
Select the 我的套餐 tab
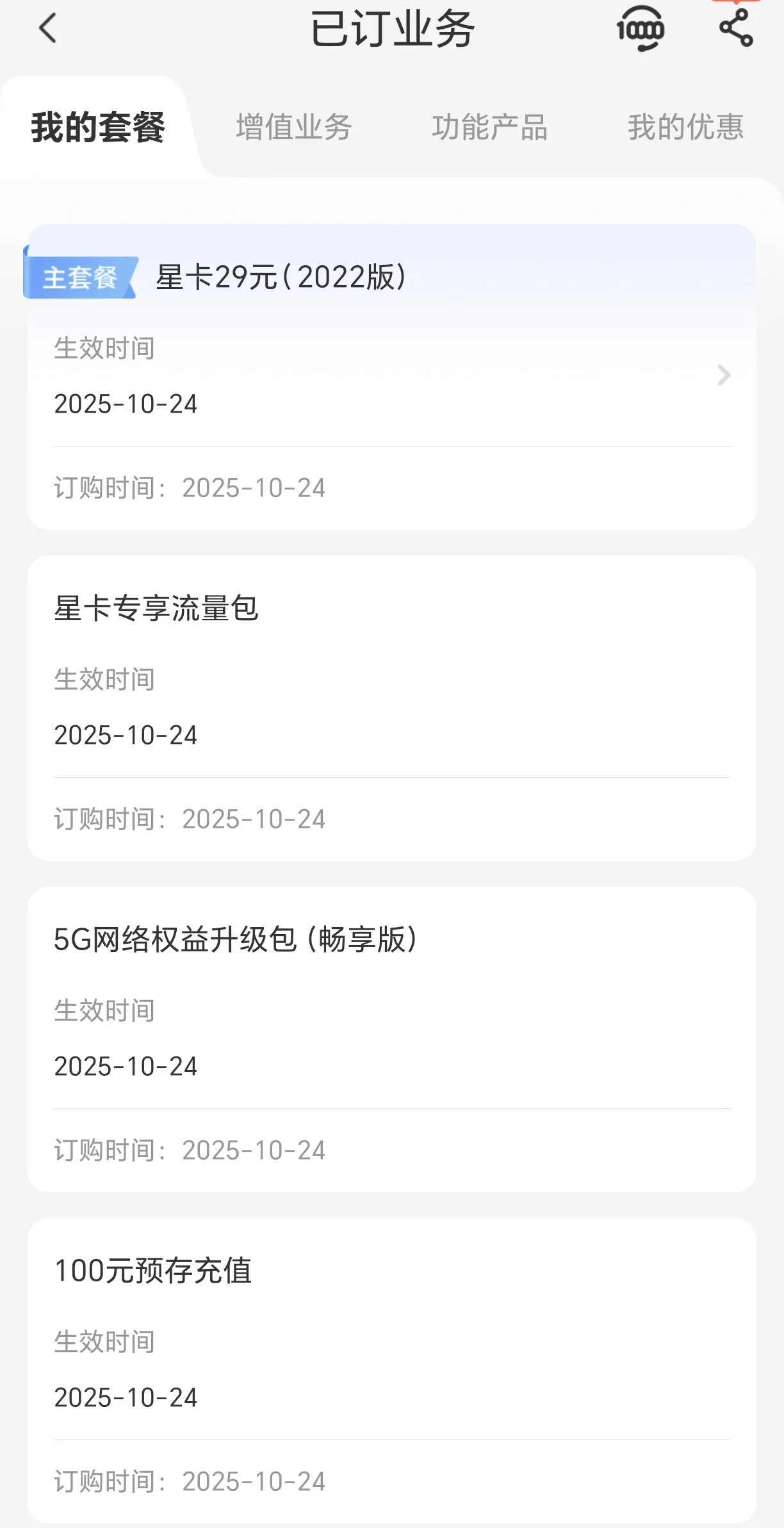coord(99,127)
